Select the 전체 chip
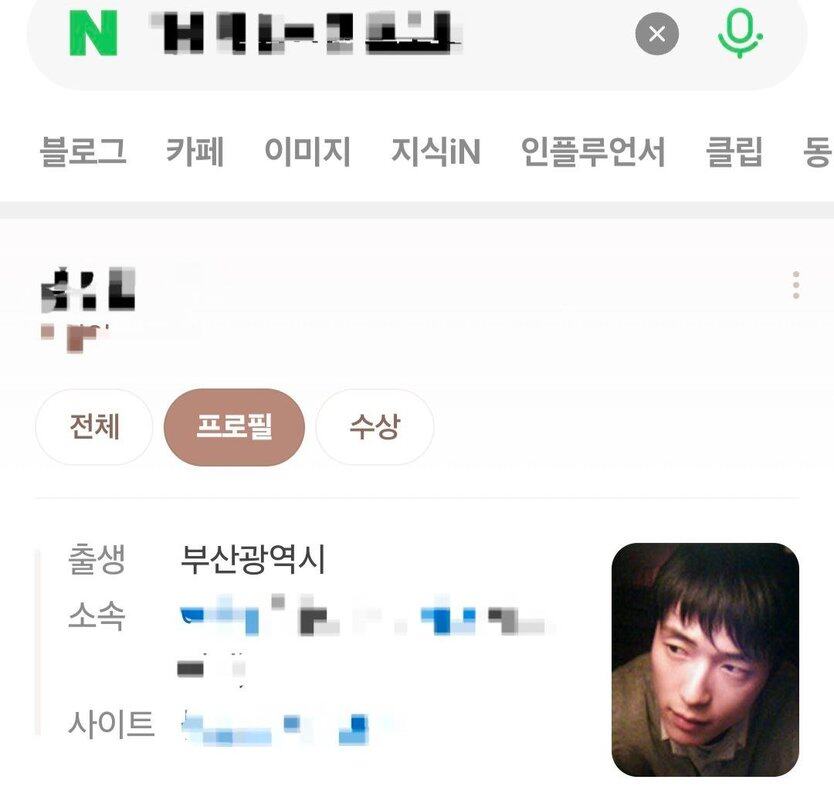The width and height of the screenshot is (834, 800). 94,427
